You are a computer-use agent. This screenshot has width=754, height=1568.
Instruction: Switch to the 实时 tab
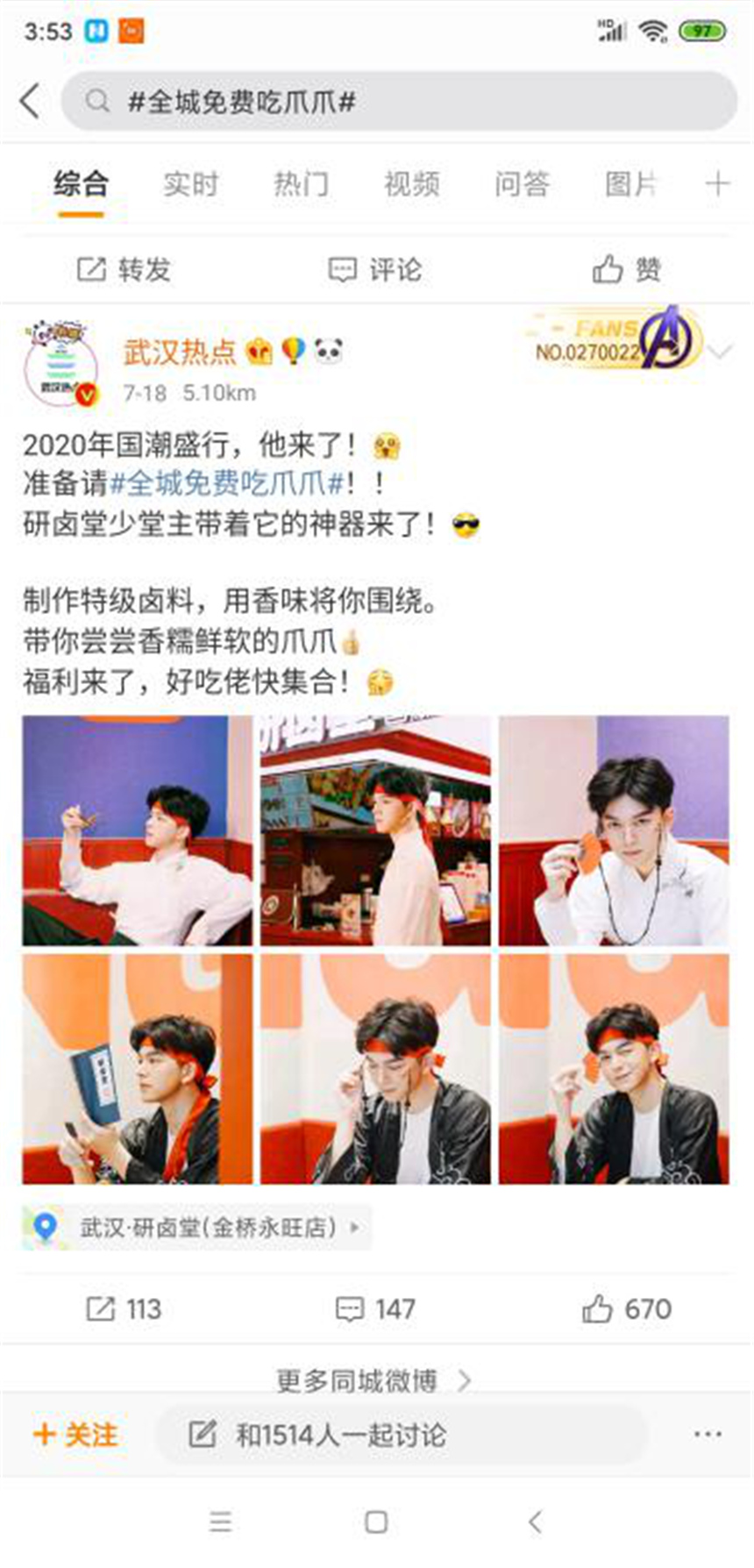click(190, 184)
